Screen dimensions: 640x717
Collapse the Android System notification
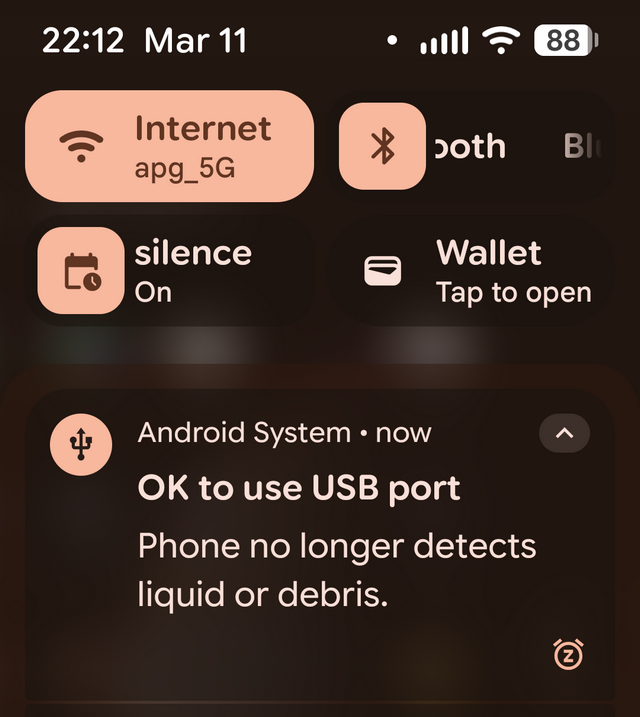coord(564,433)
